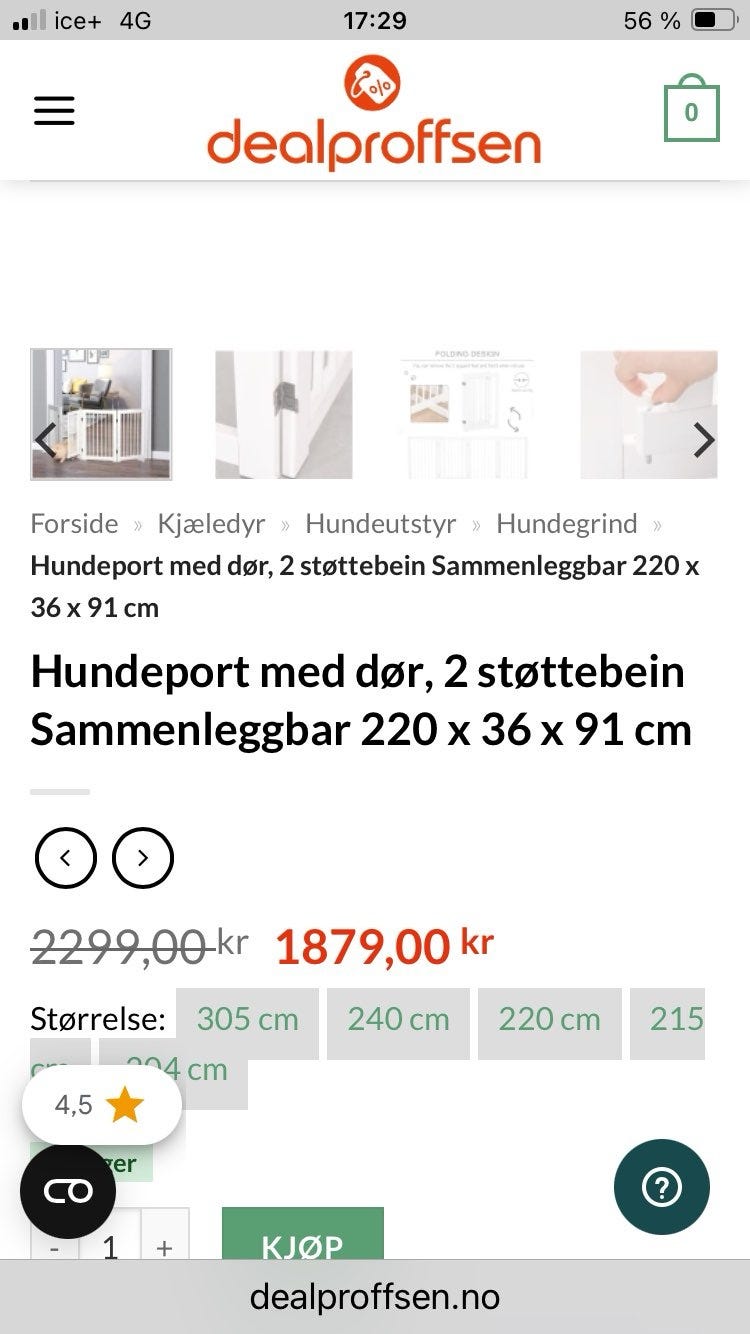Advance carousel with the right arrow
The width and height of the screenshot is (750, 1334).
point(706,440)
